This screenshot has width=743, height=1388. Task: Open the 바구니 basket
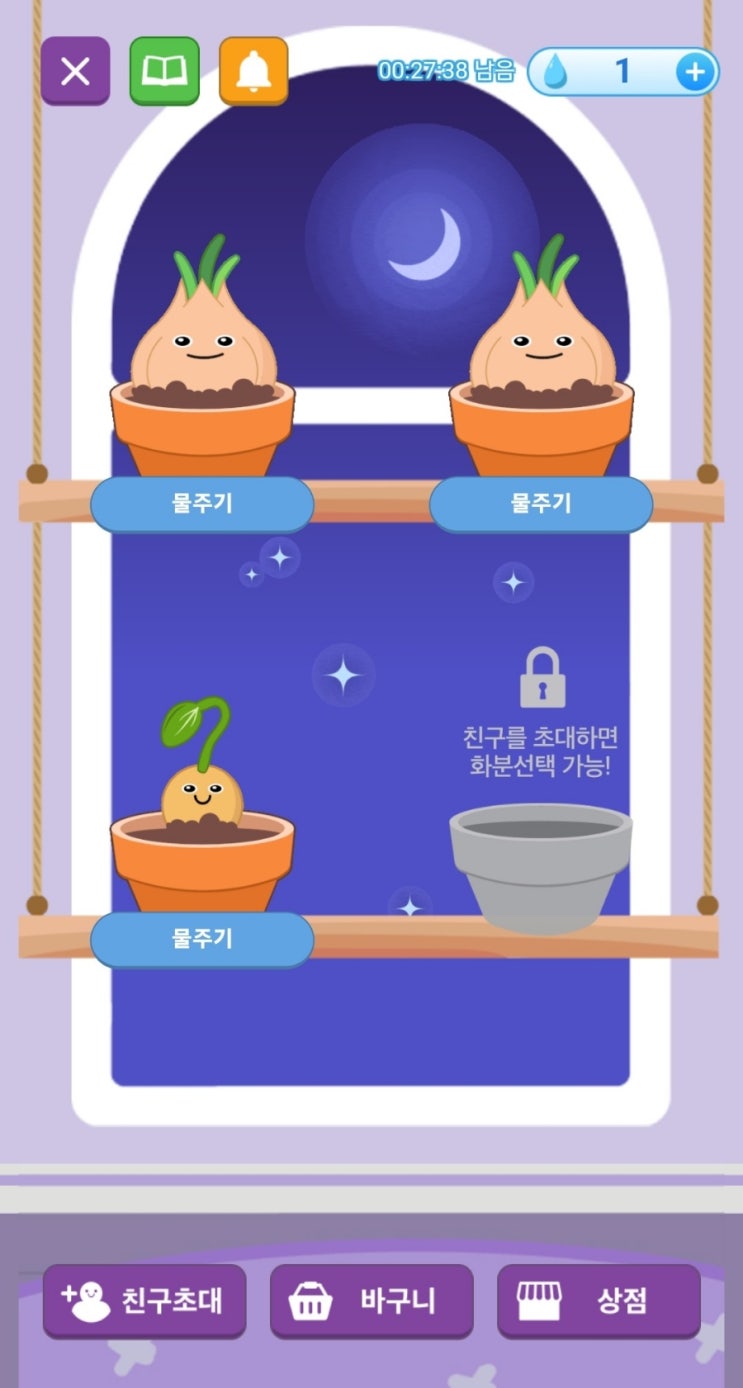point(371,1300)
